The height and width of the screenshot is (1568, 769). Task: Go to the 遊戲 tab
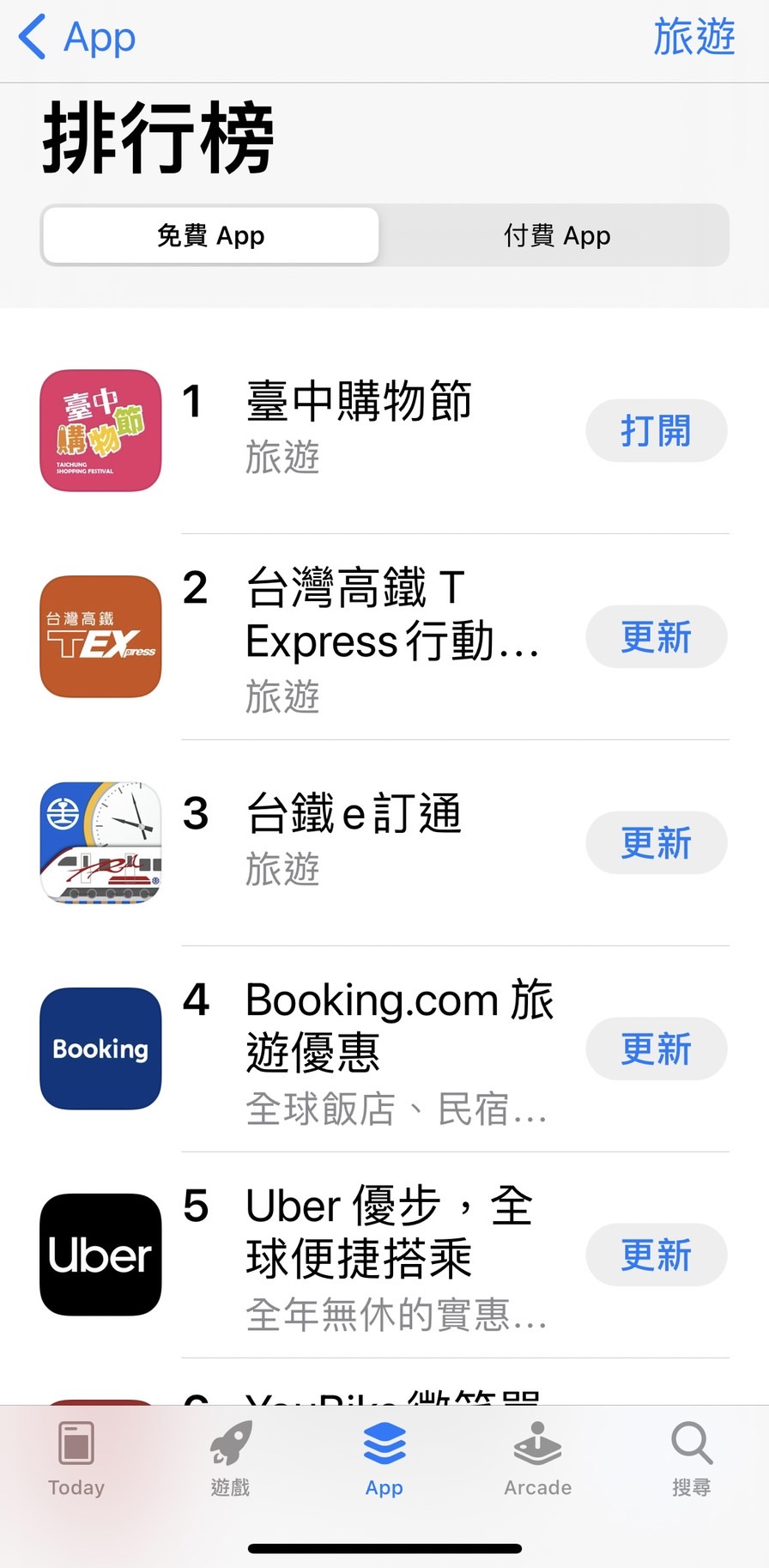click(230, 1456)
